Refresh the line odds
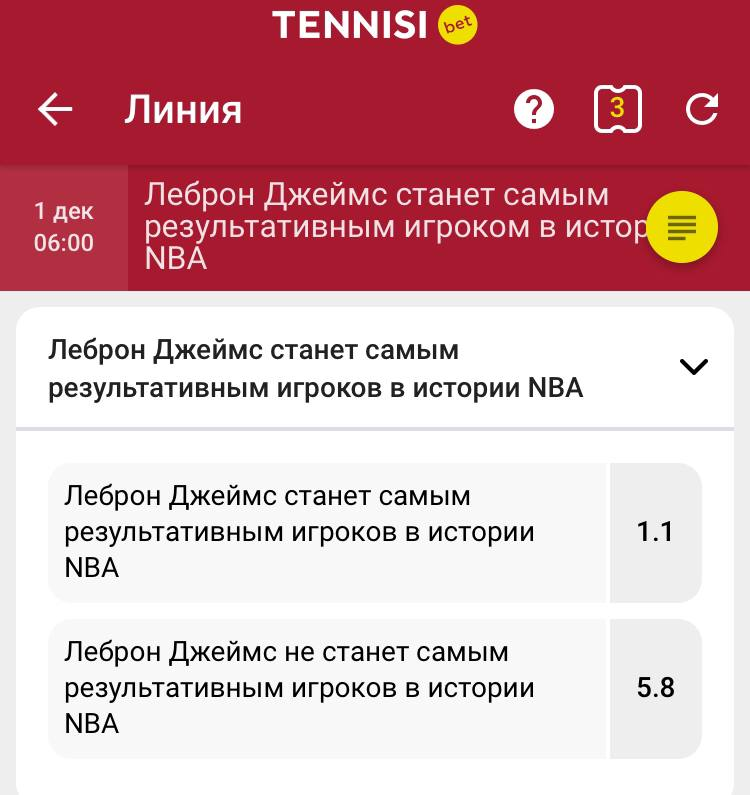The image size is (750, 795). [702, 110]
